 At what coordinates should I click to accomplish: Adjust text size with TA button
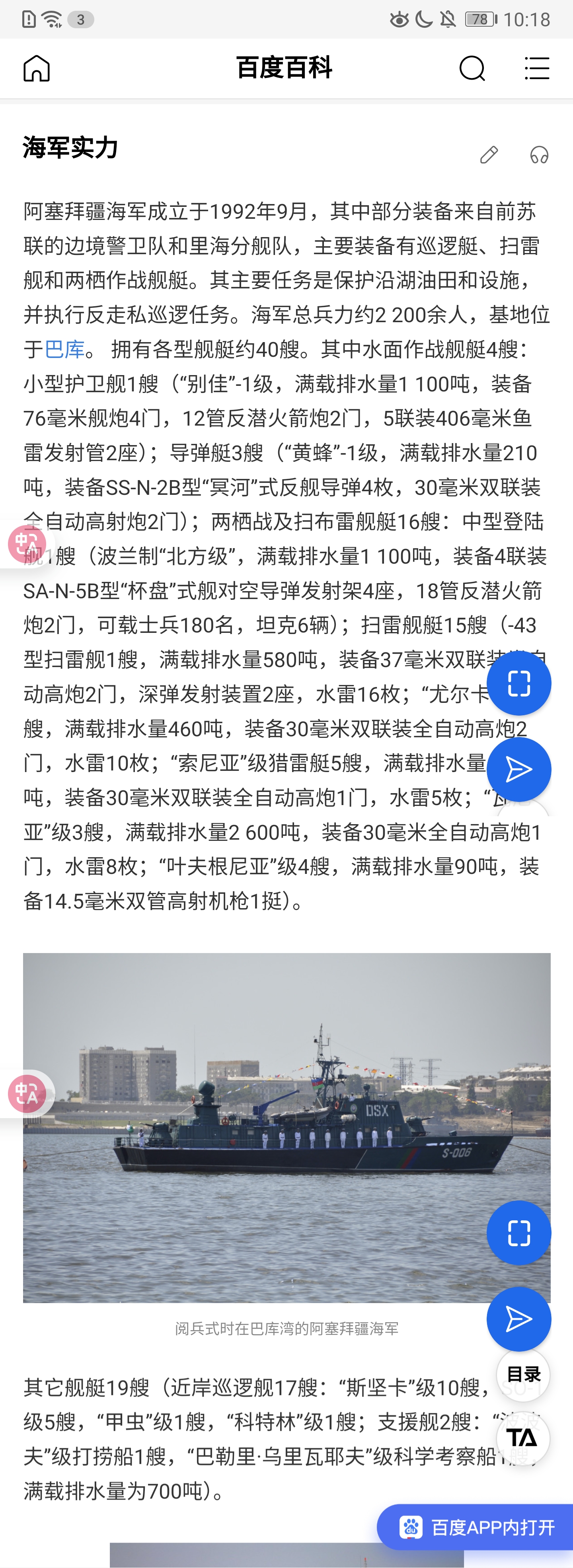point(522,1438)
